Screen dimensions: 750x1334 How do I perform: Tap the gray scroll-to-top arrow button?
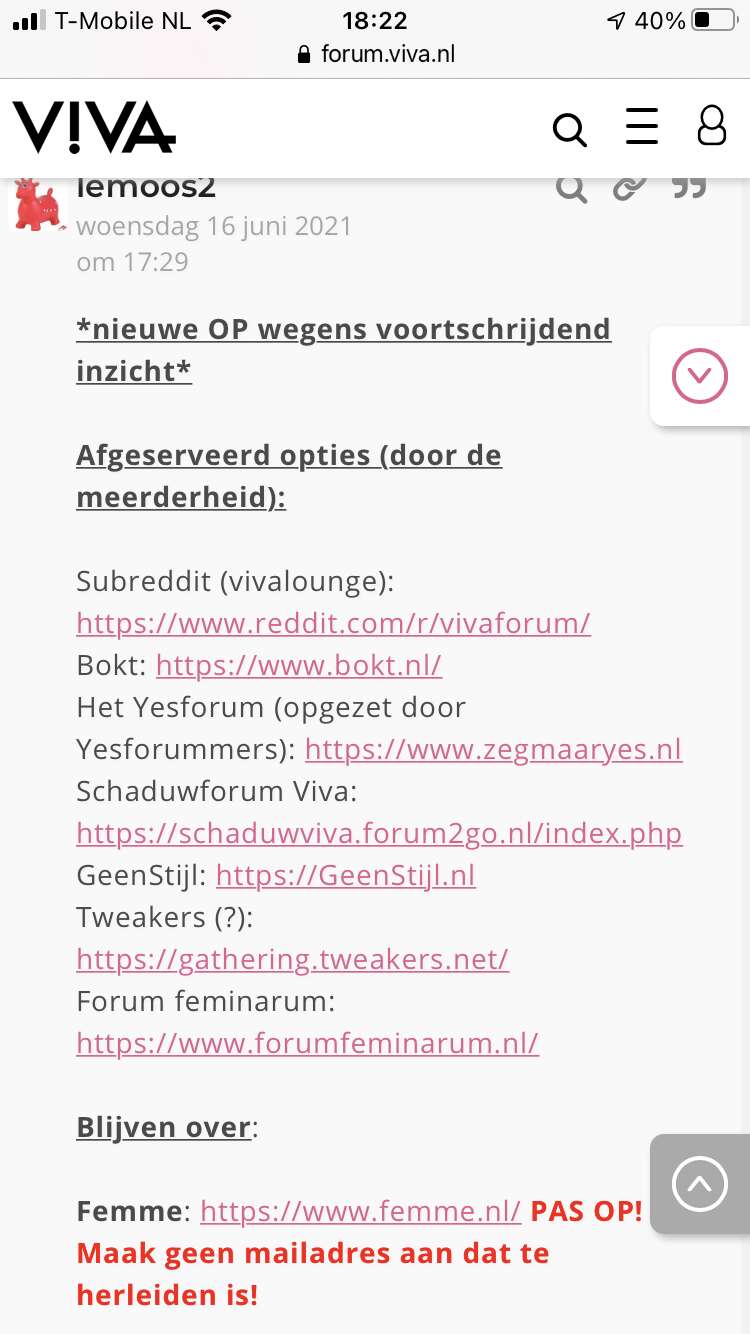(700, 1184)
